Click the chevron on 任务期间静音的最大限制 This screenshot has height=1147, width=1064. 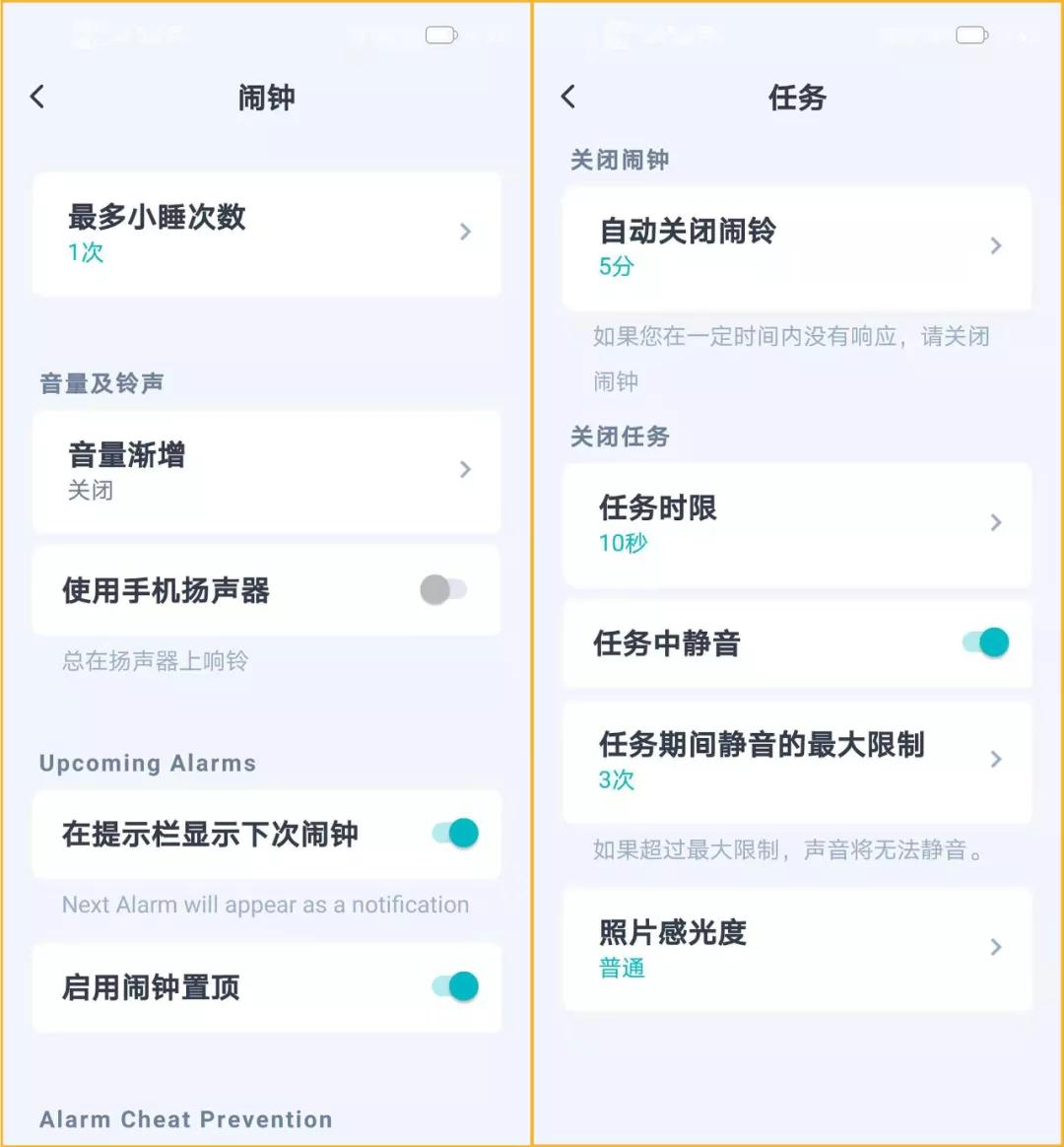(x=995, y=761)
